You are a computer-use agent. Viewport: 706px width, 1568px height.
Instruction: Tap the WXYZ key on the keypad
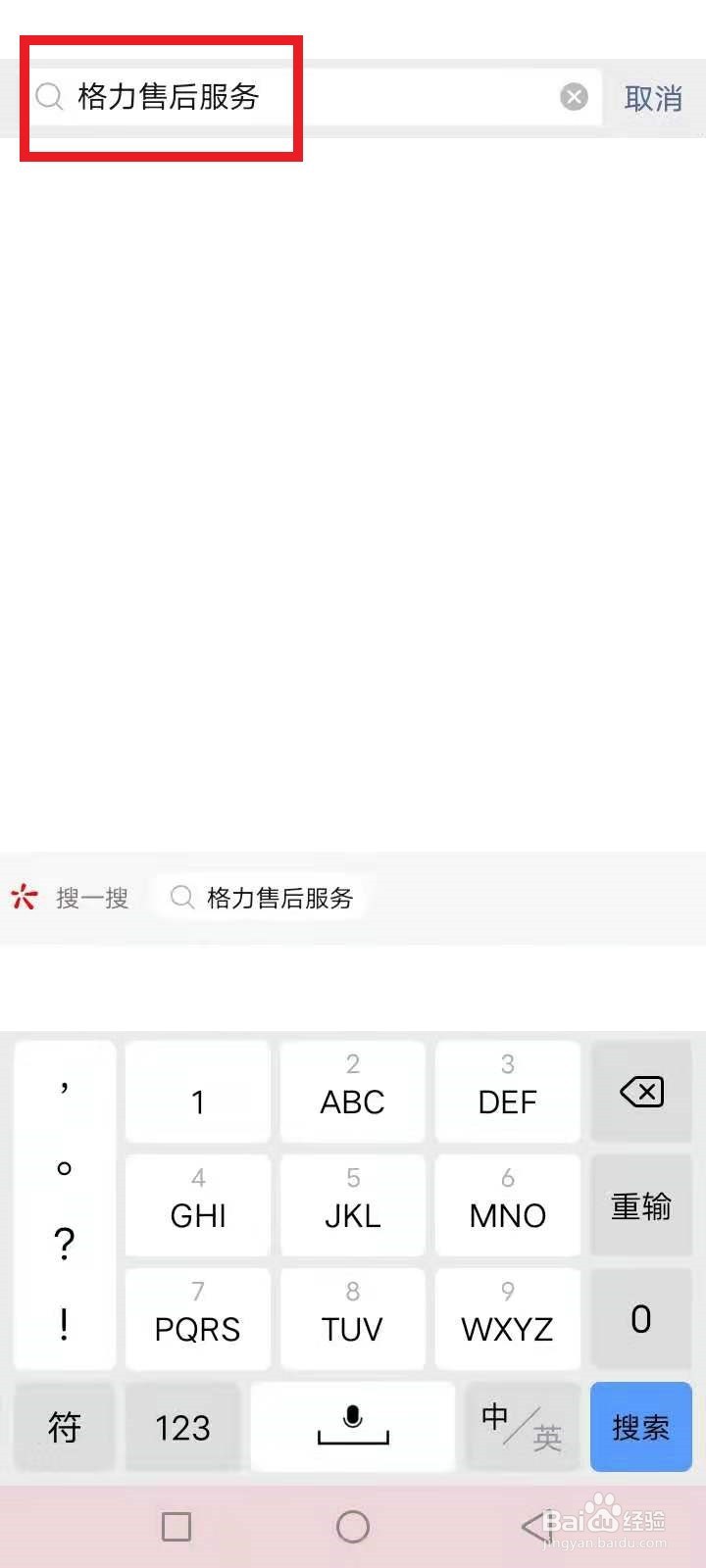pos(507,1318)
